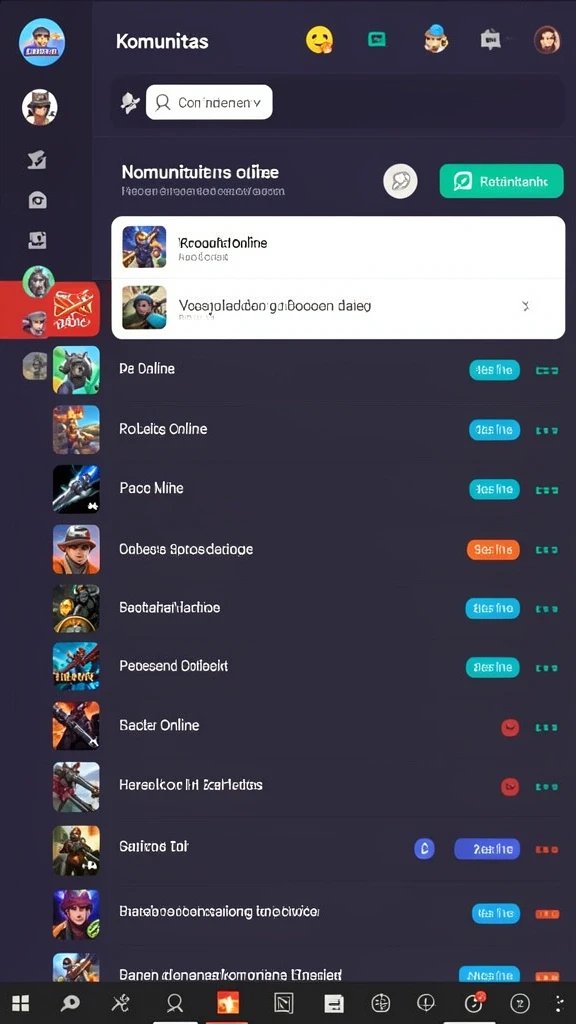This screenshot has width=576, height=1024.
Task: Open the Paco Mihe row
Action: (x=307, y=488)
